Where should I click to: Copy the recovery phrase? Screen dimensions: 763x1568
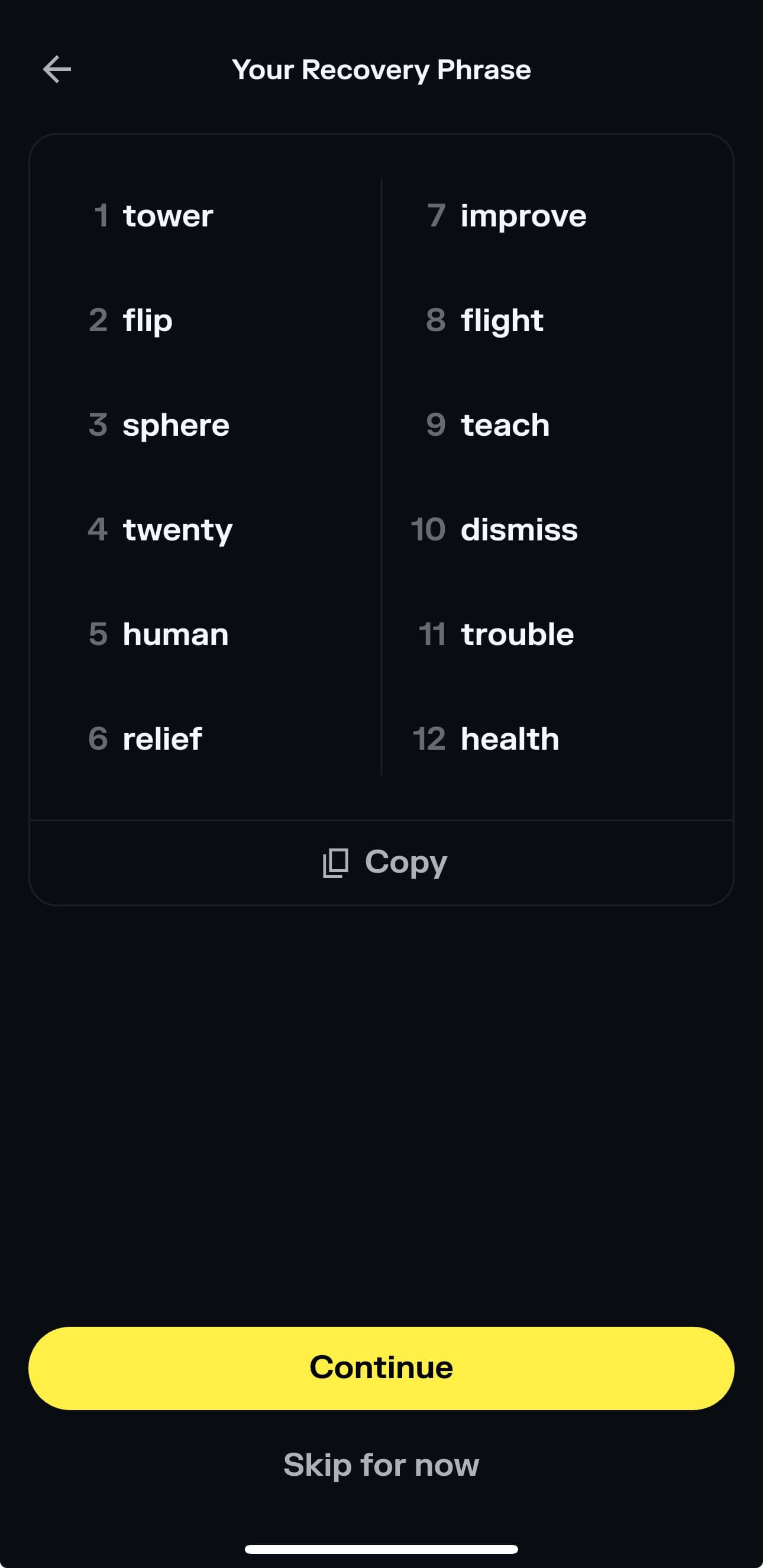(x=385, y=862)
